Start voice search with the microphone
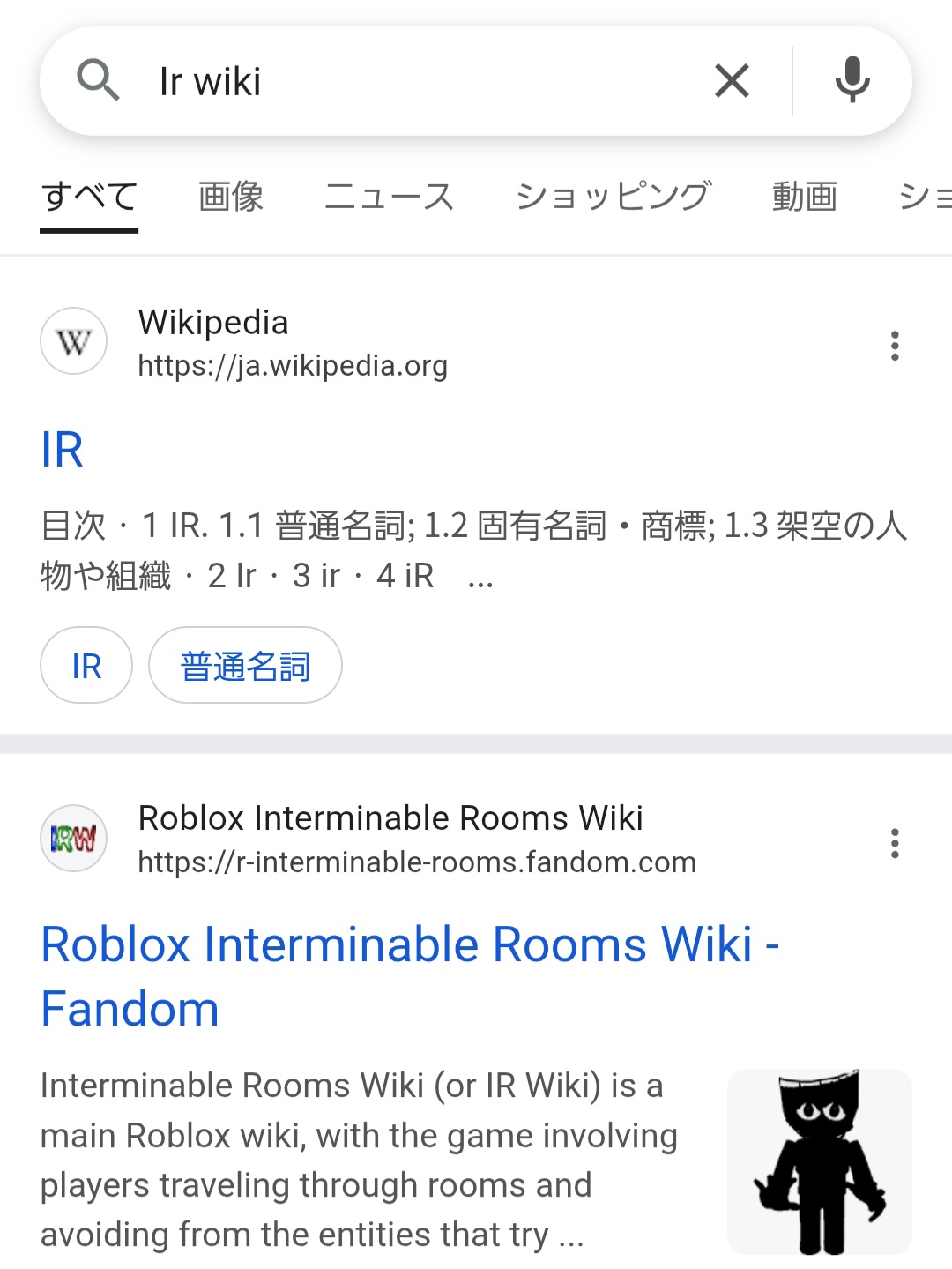 [x=852, y=81]
